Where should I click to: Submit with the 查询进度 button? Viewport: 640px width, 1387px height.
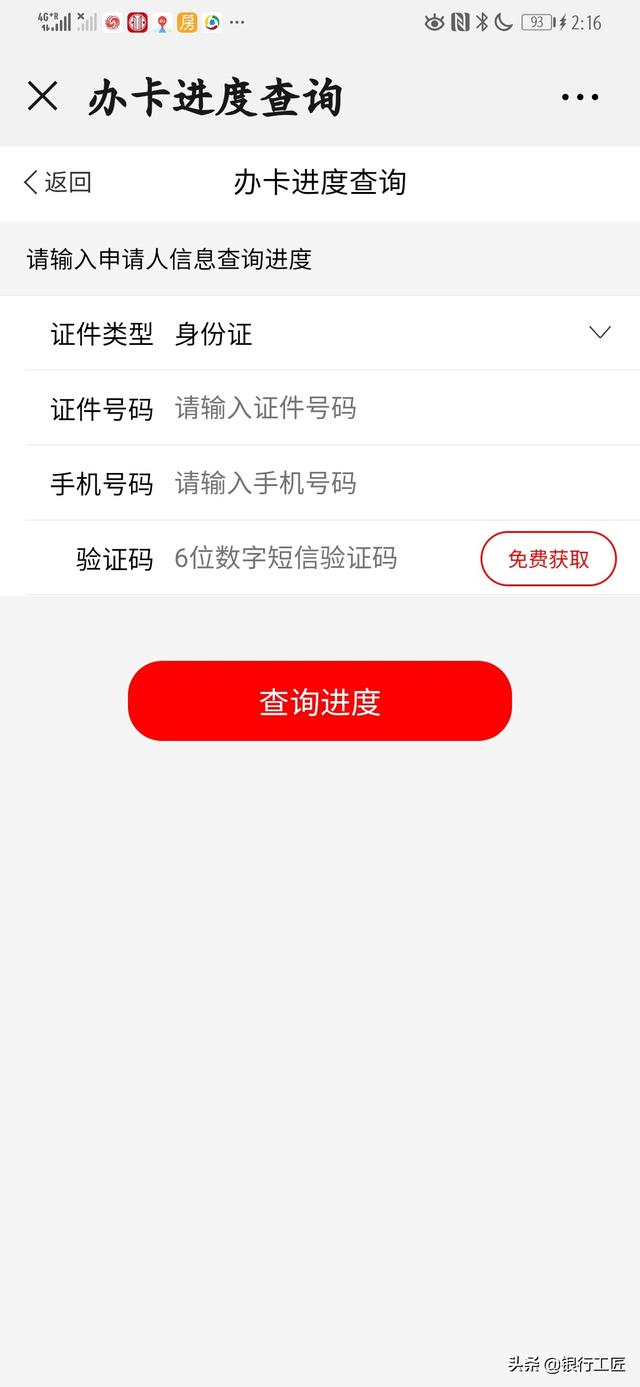coord(320,701)
